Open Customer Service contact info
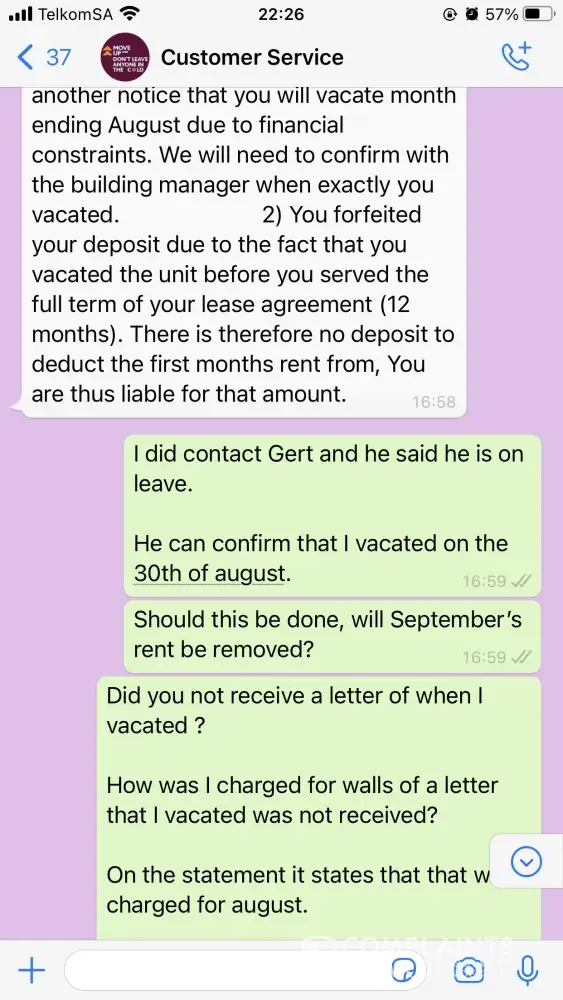Viewport: 563px width, 1000px height. coord(252,57)
